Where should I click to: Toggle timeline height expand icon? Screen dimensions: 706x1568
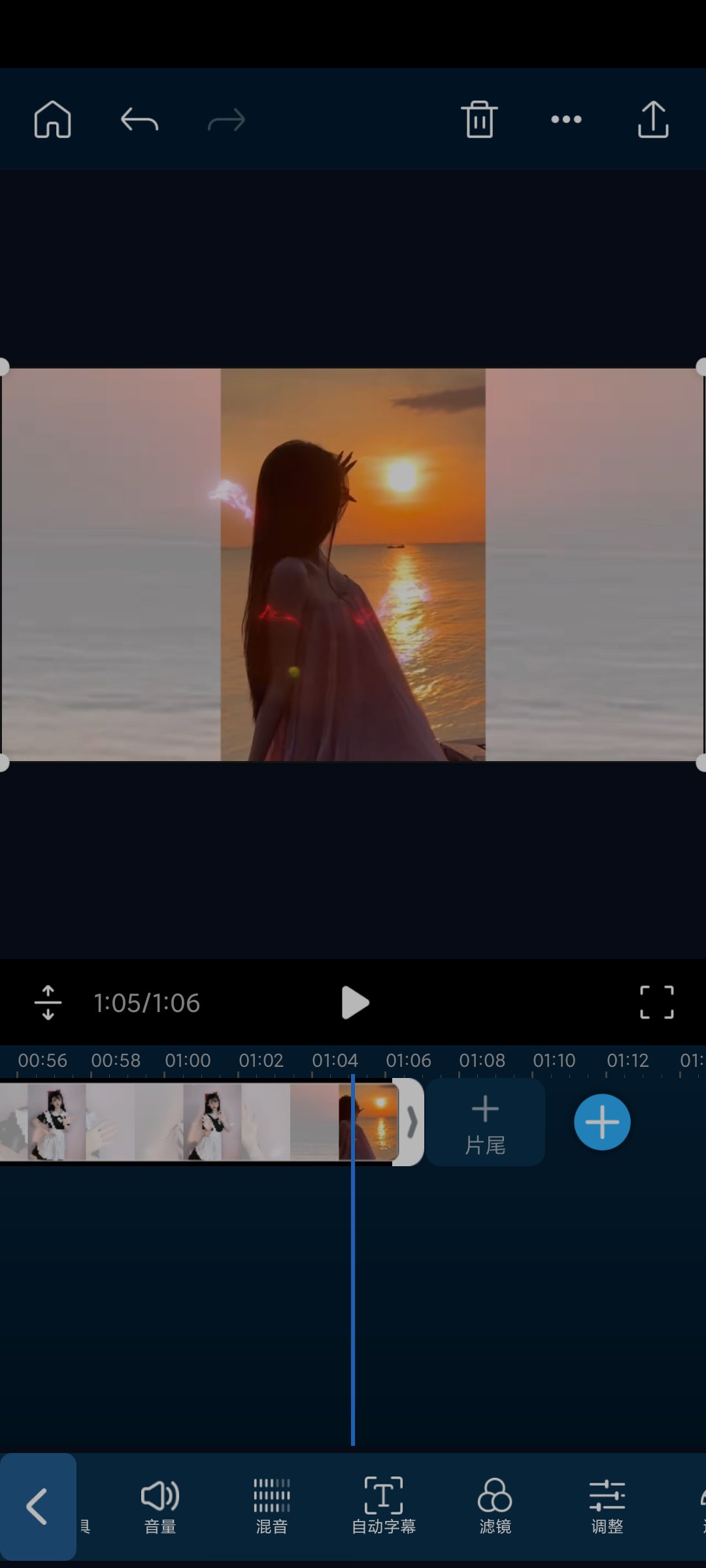(48, 1003)
